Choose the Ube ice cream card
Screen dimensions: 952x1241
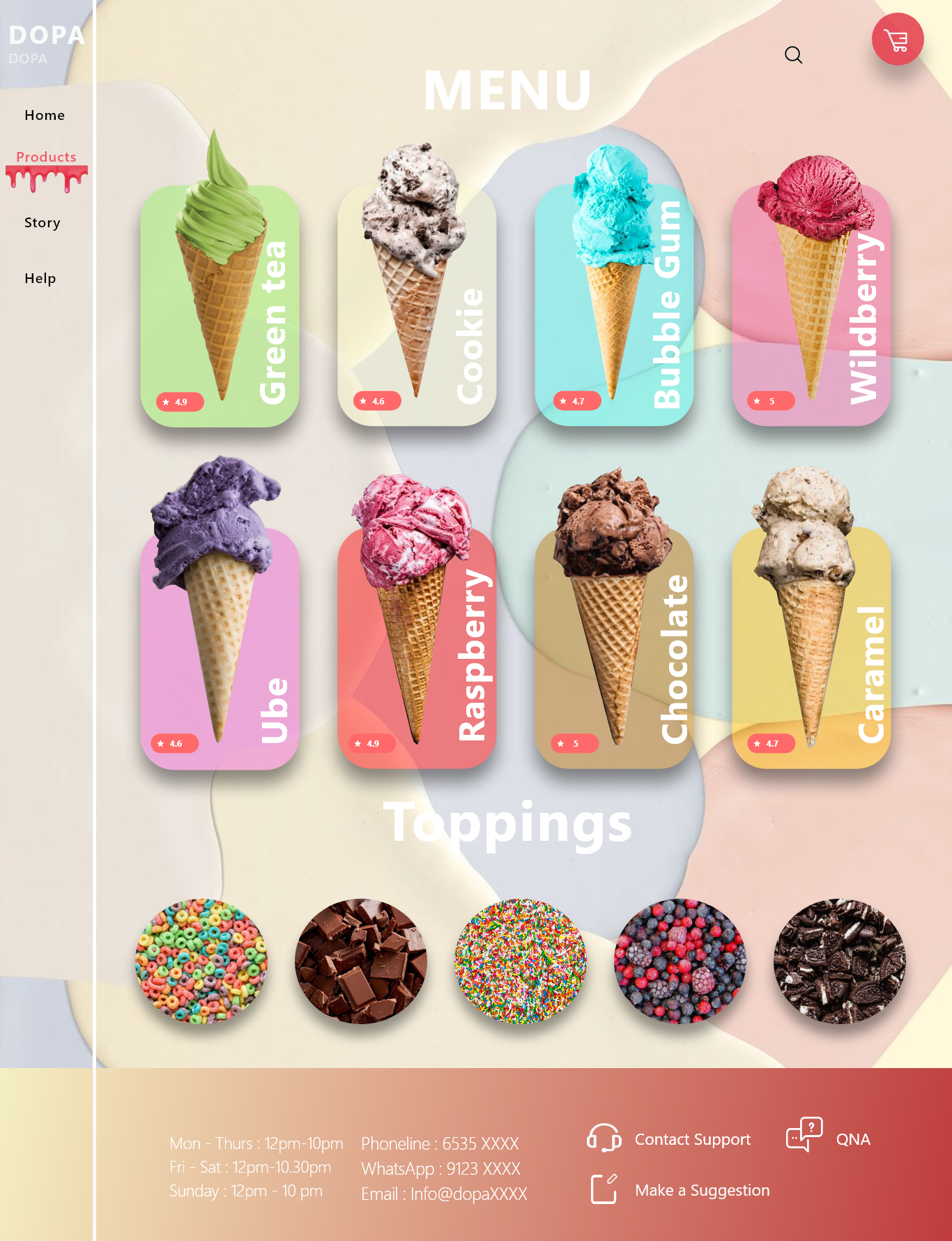click(x=220, y=648)
